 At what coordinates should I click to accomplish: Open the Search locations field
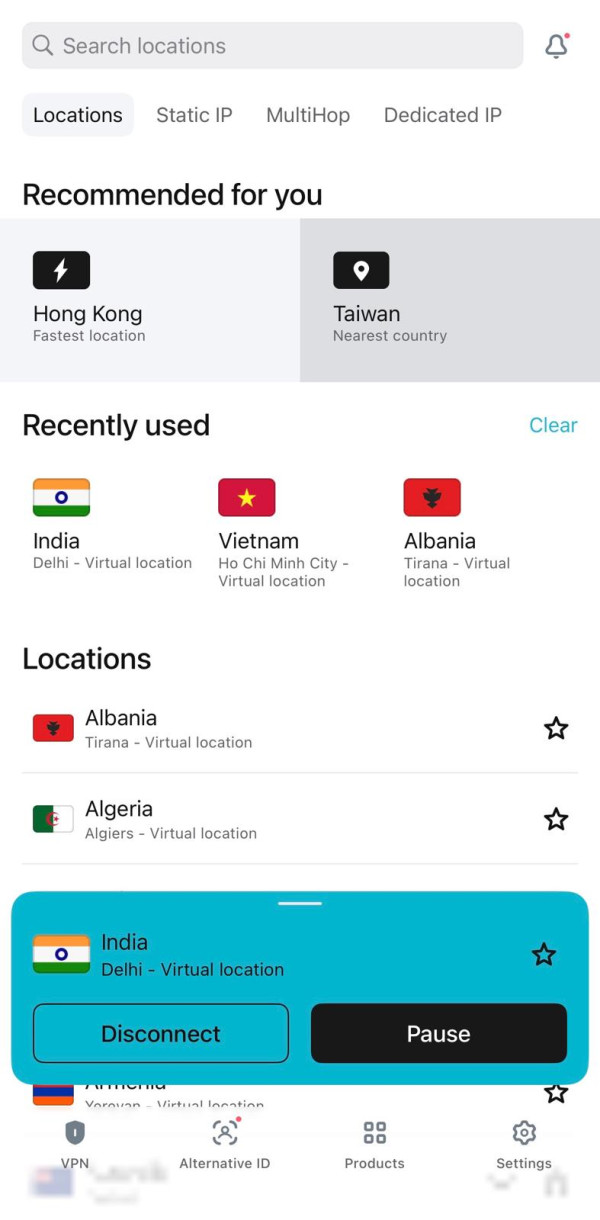tap(272, 46)
